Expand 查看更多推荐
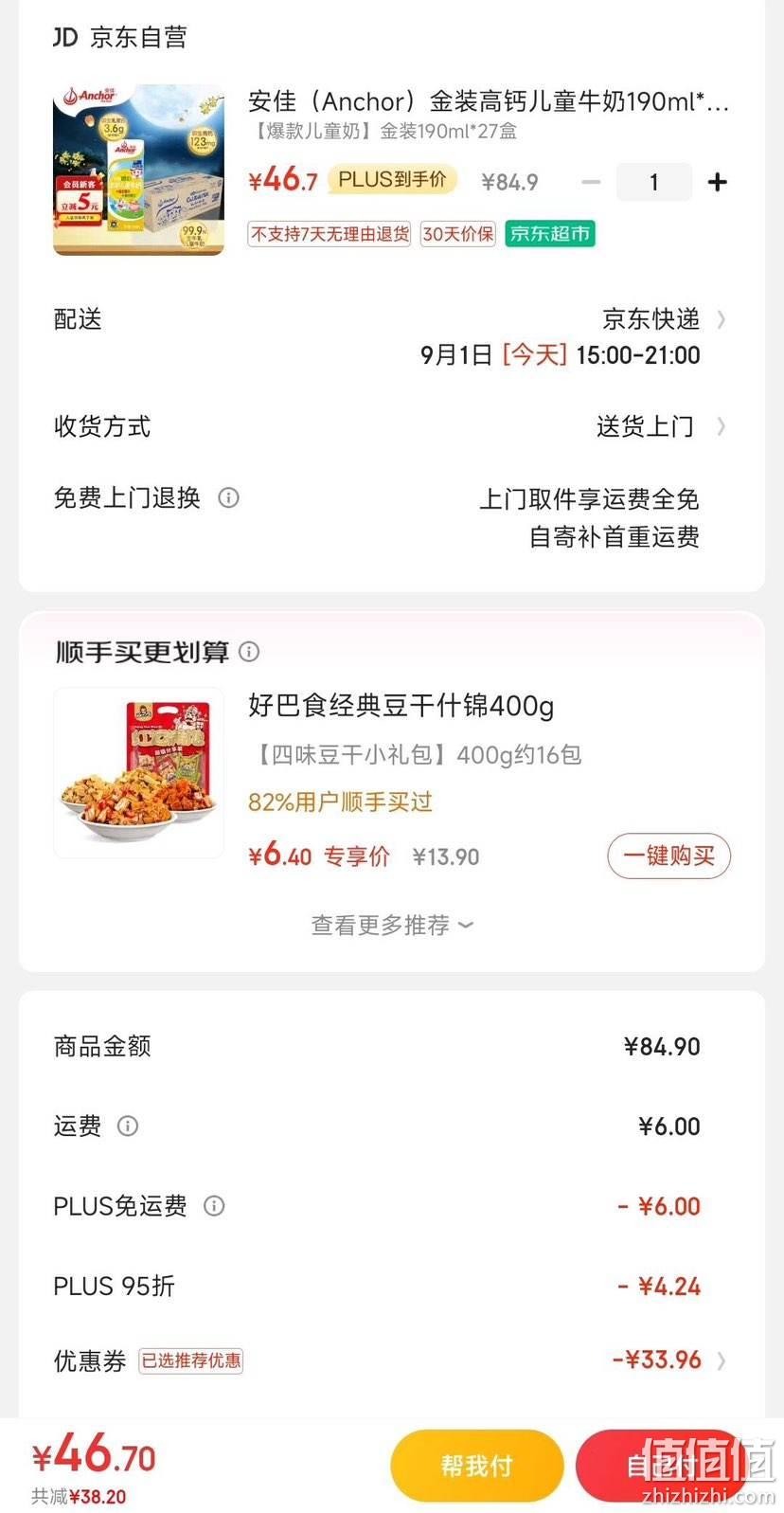This screenshot has width=784, height=1513. click(x=391, y=925)
